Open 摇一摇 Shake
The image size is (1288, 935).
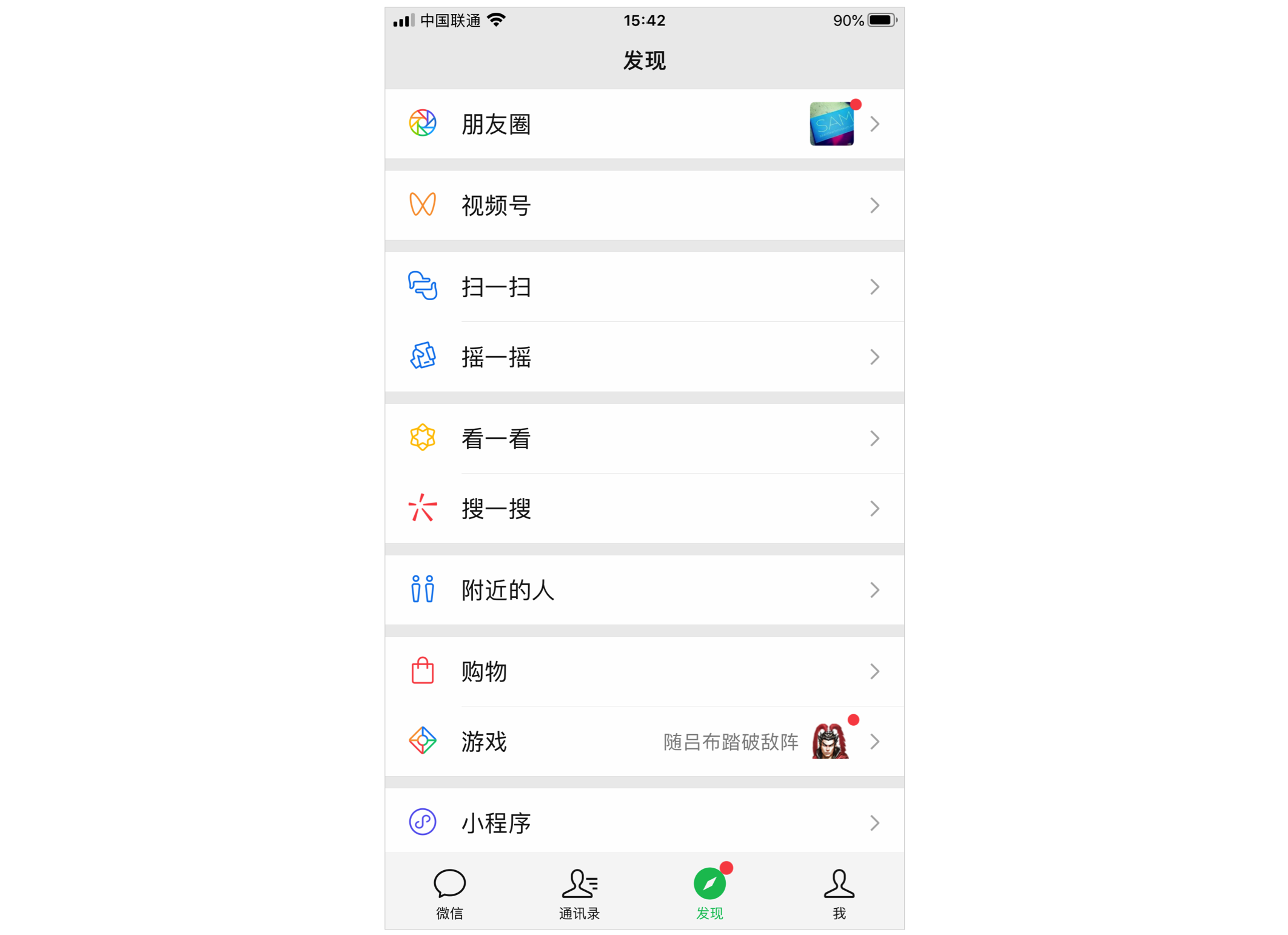pos(644,357)
